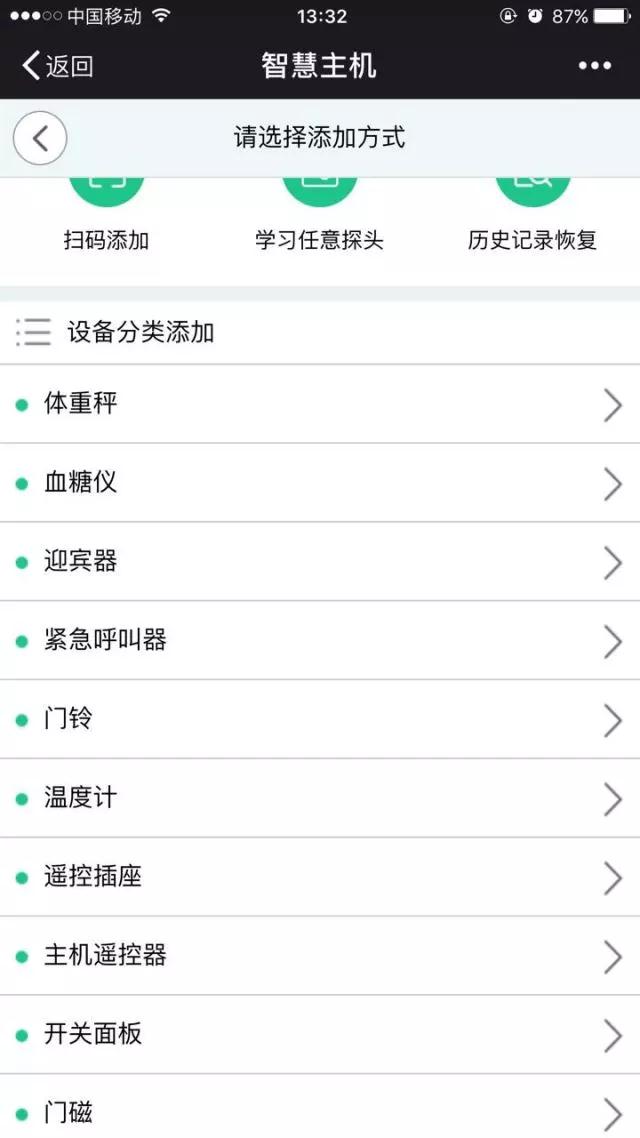Choose 门铃 in the category list
This screenshot has width=640, height=1138.
320,719
